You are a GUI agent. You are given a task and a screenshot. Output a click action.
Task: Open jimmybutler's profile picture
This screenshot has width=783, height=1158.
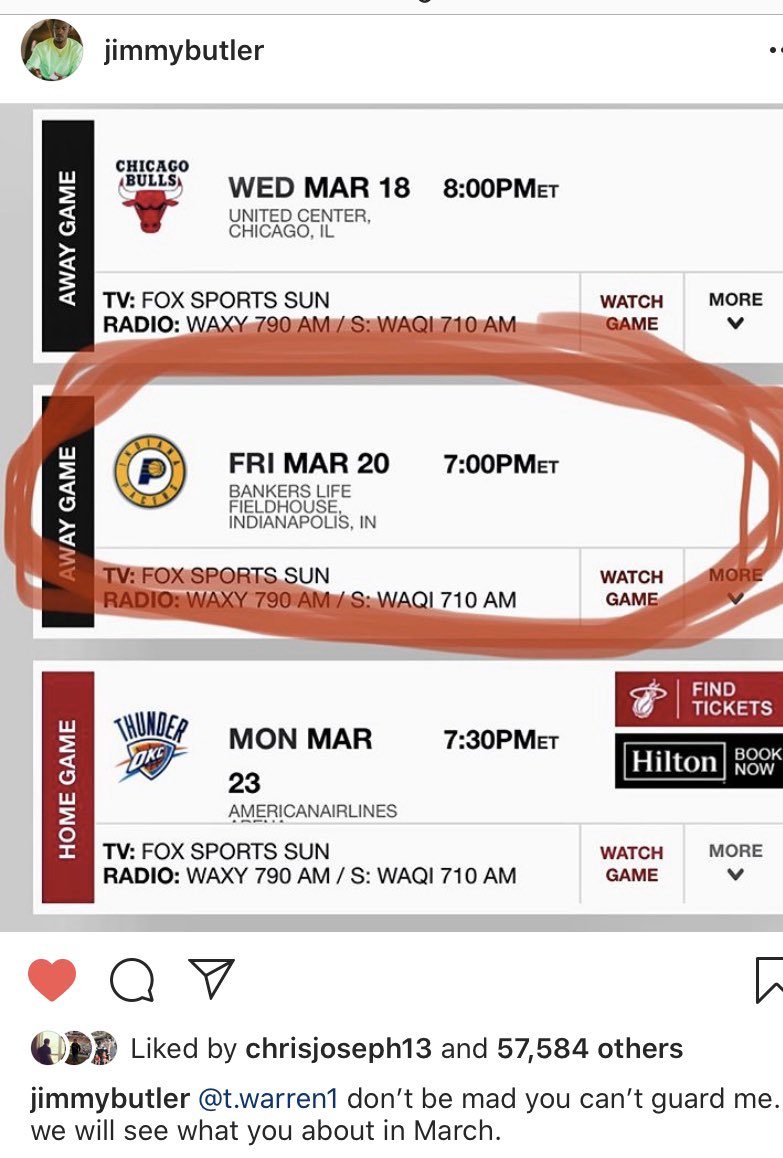(52, 50)
